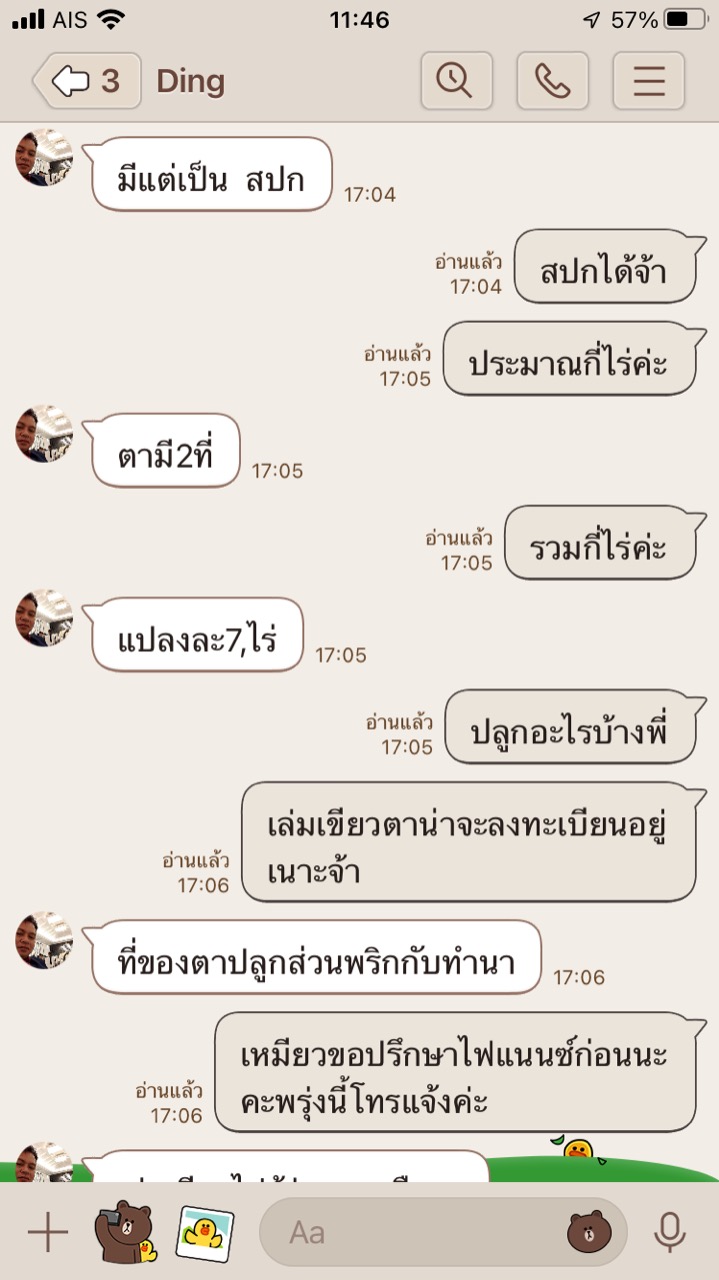Open Ding's profile picture beside มีแต่เป็น สปก
719x1280 pixels.
44,157
